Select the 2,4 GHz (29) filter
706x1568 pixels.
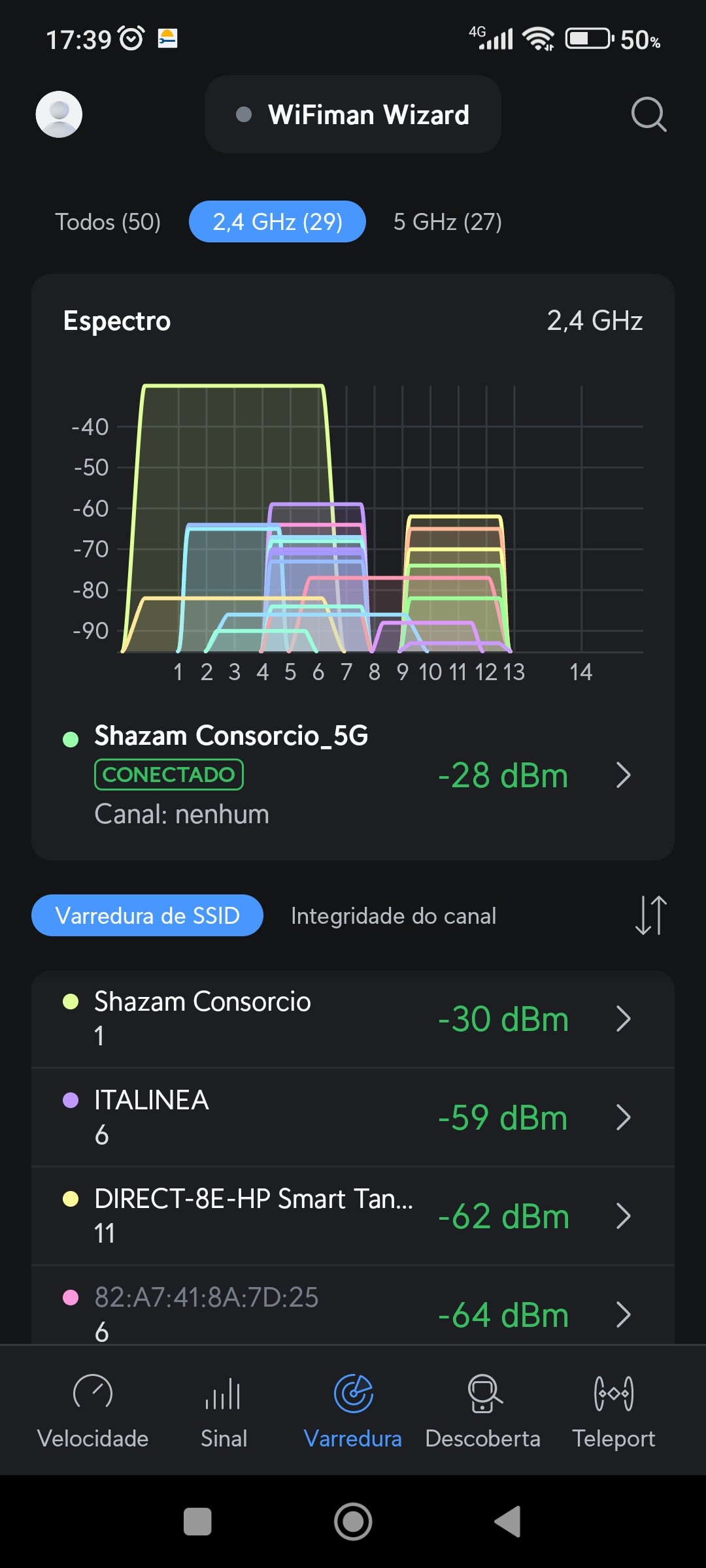277,222
